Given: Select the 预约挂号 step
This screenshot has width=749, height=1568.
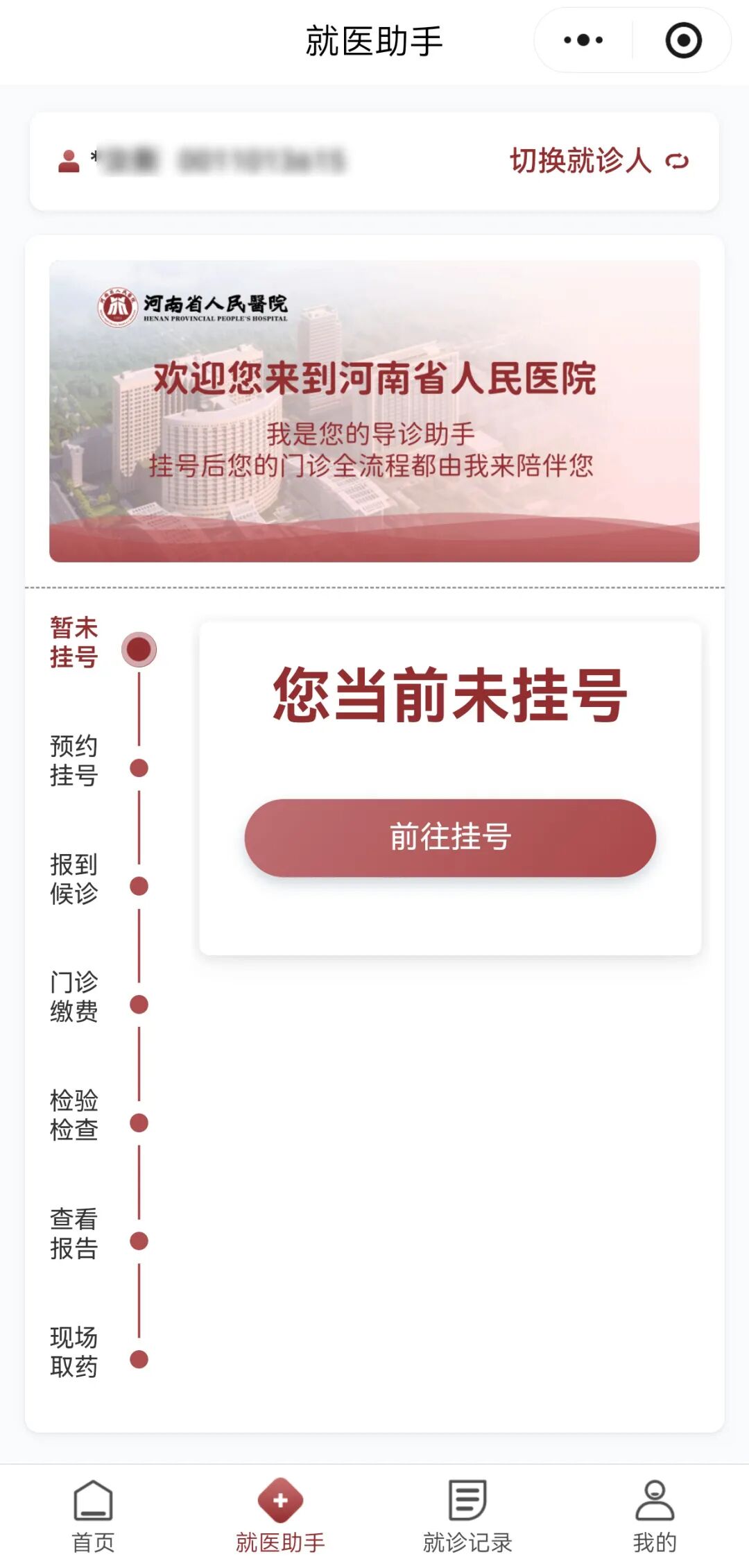Looking at the screenshot, I should 74,761.
